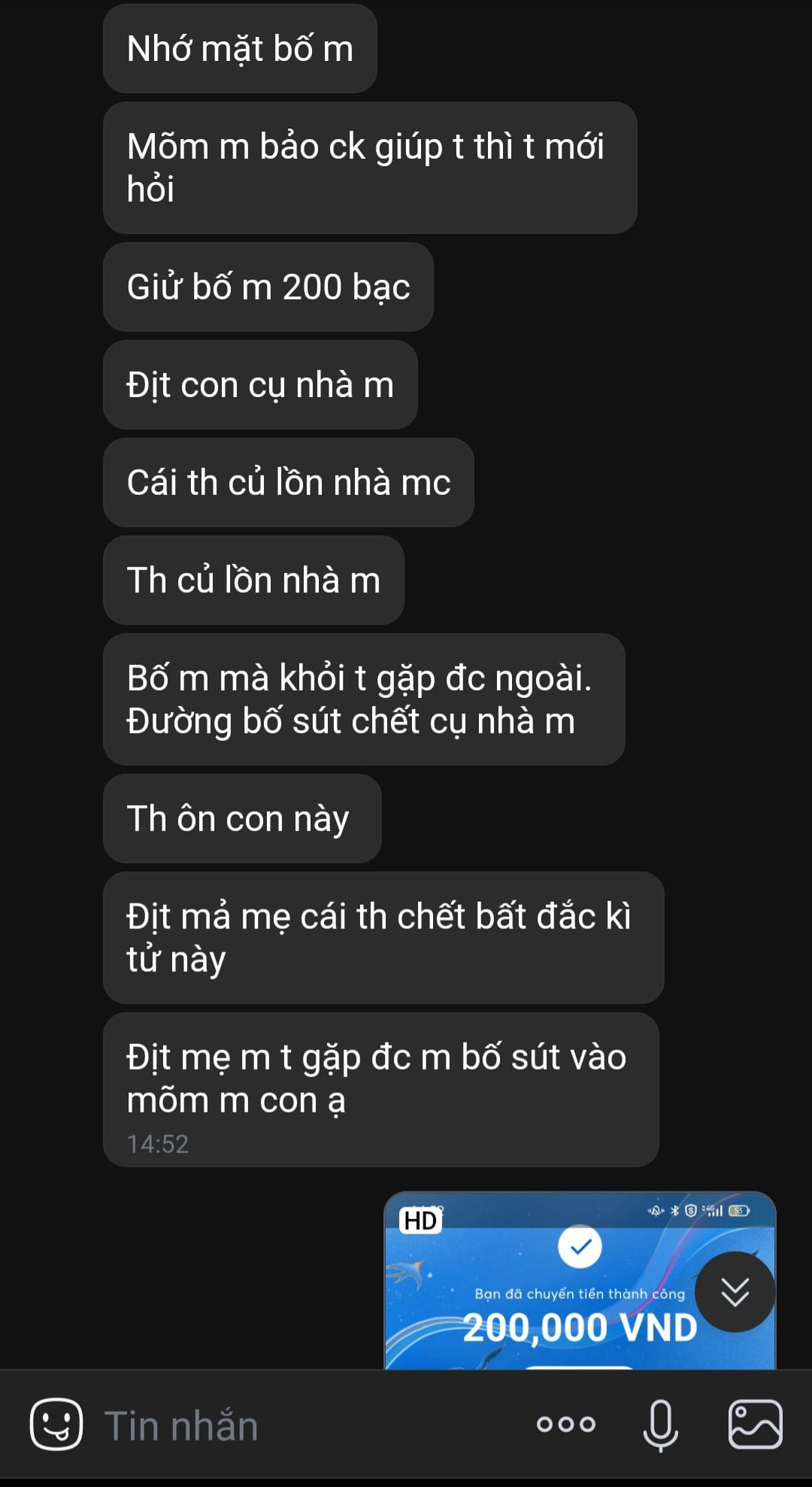Open the sticker and emoji picker
This screenshot has height=1487, width=812.
coord(56,1424)
